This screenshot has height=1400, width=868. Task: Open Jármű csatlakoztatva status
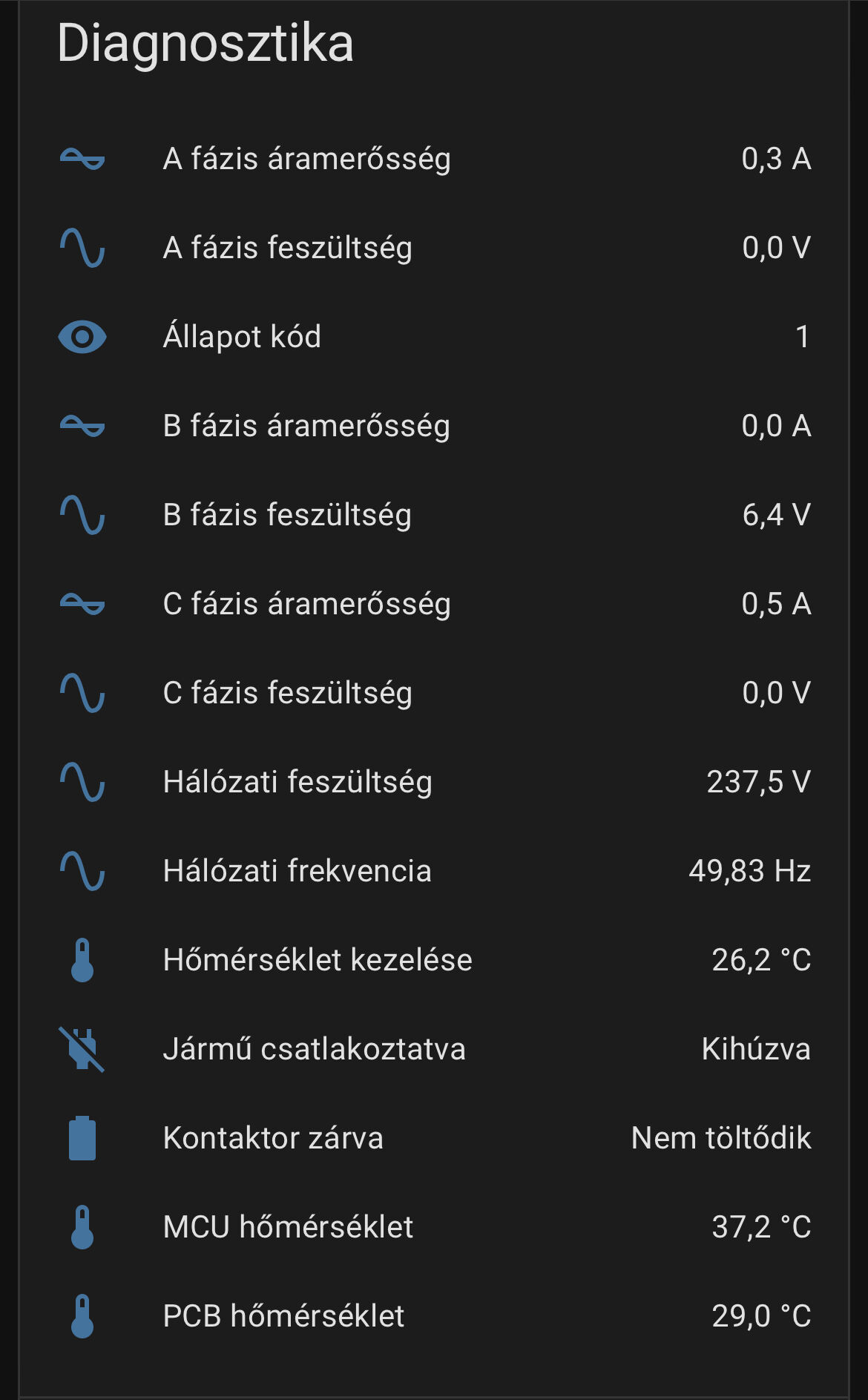(x=434, y=1049)
